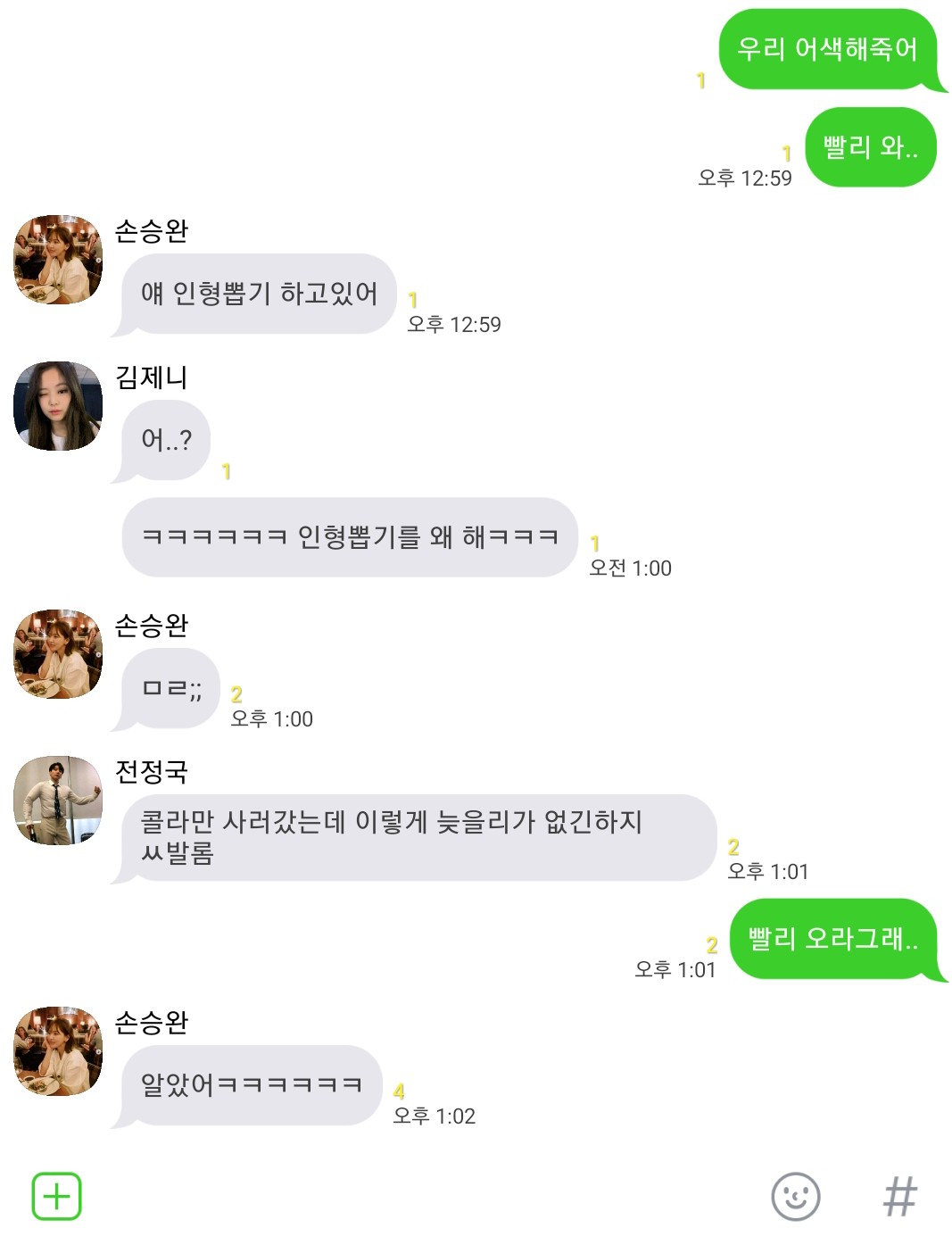Open 손승완's avatar beside 알았어 message
The image size is (952, 1253).
(x=58, y=1051)
